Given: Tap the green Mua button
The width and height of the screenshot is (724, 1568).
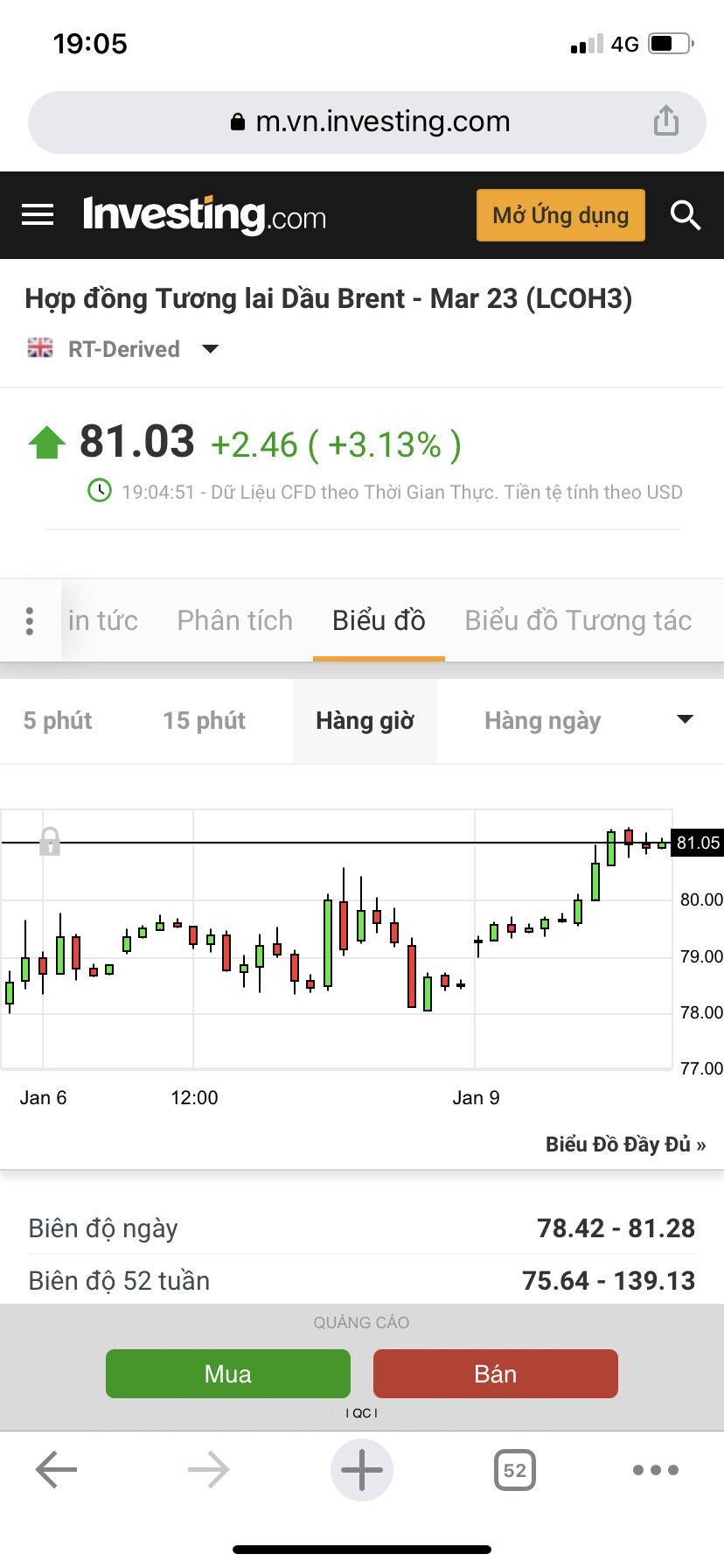Looking at the screenshot, I should tap(228, 1374).
